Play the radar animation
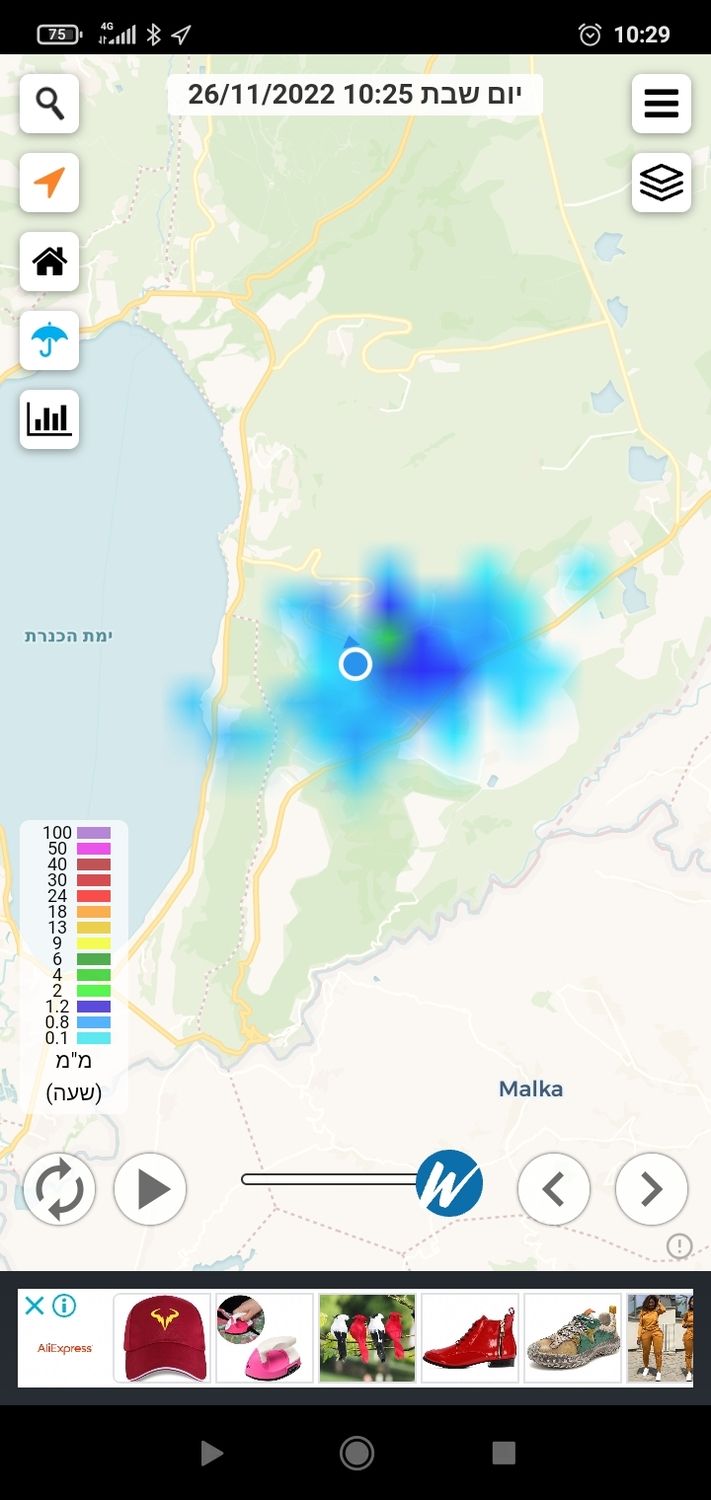 click(150, 1189)
